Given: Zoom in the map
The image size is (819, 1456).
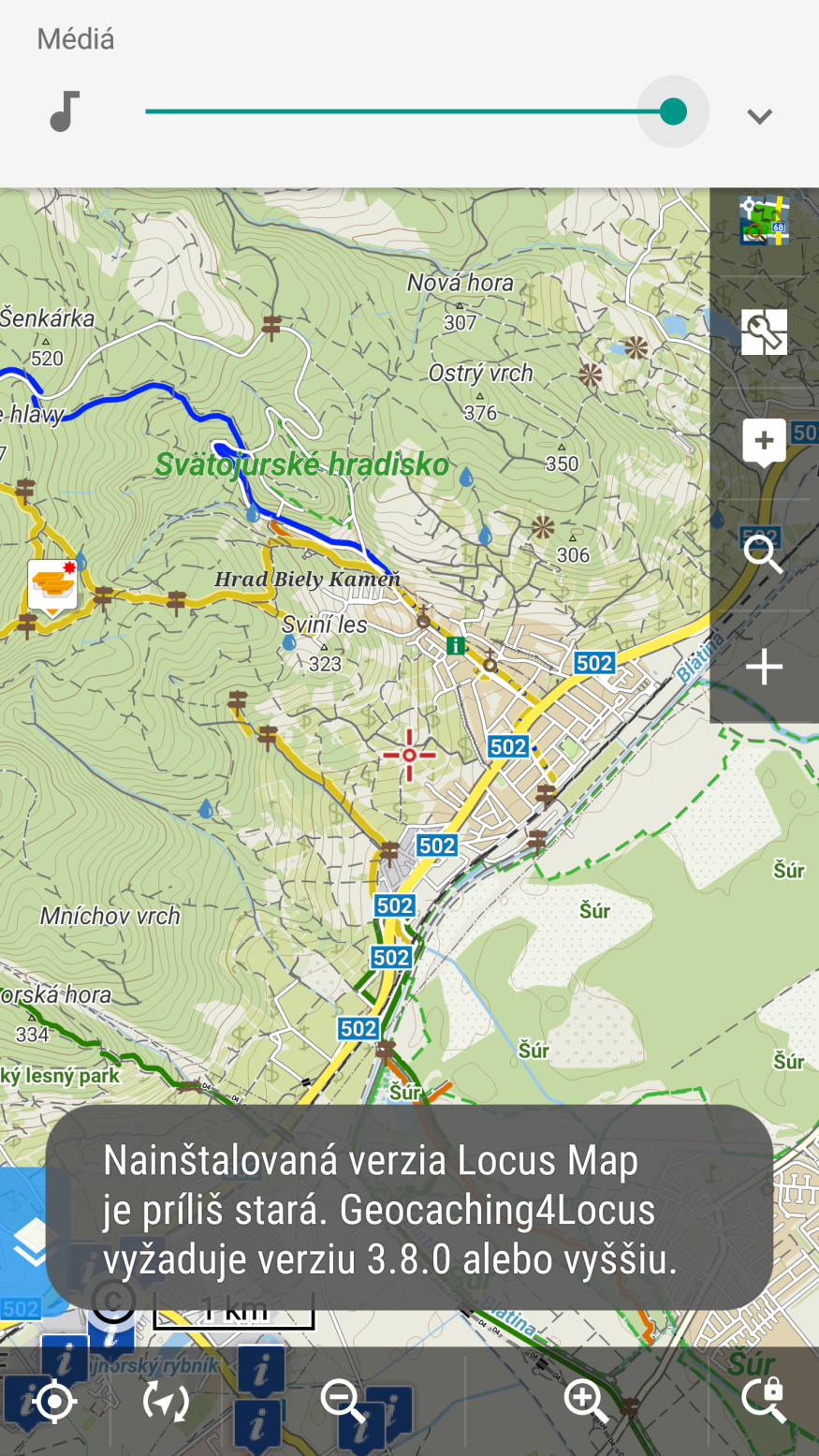Looking at the screenshot, I should 586,1401.
